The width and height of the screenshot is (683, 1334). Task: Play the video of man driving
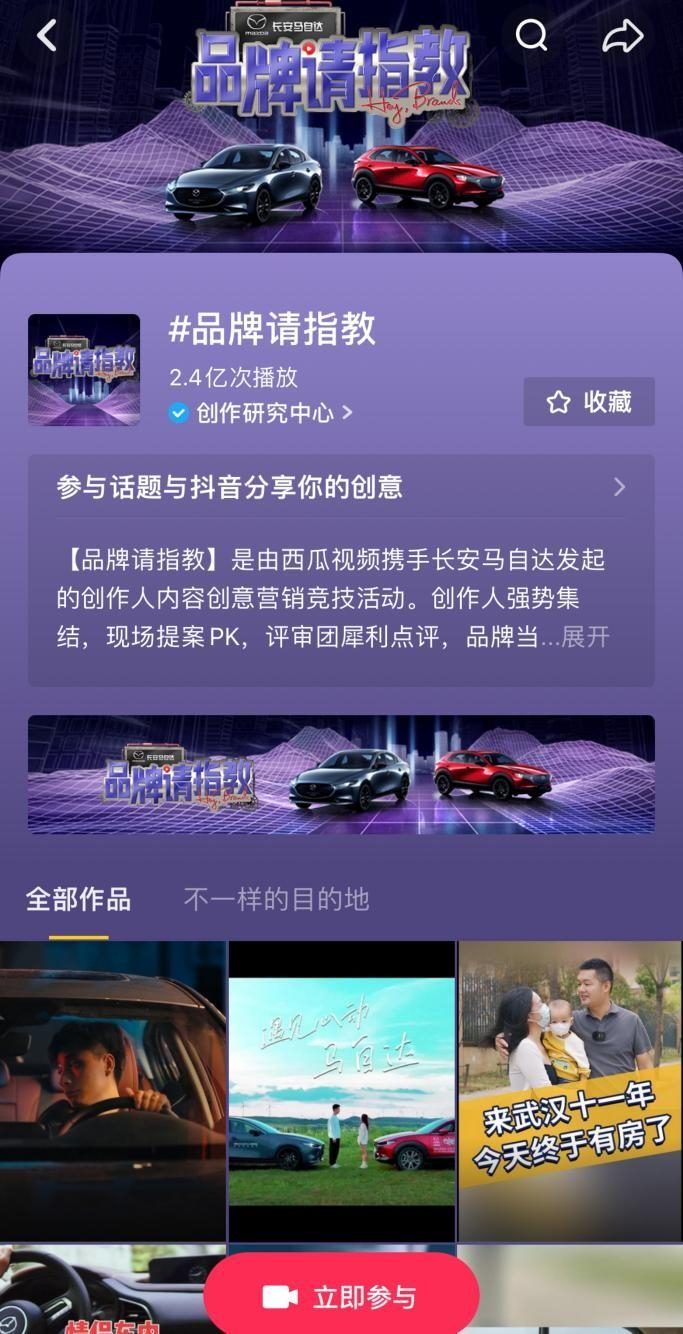pos(112,1090)
